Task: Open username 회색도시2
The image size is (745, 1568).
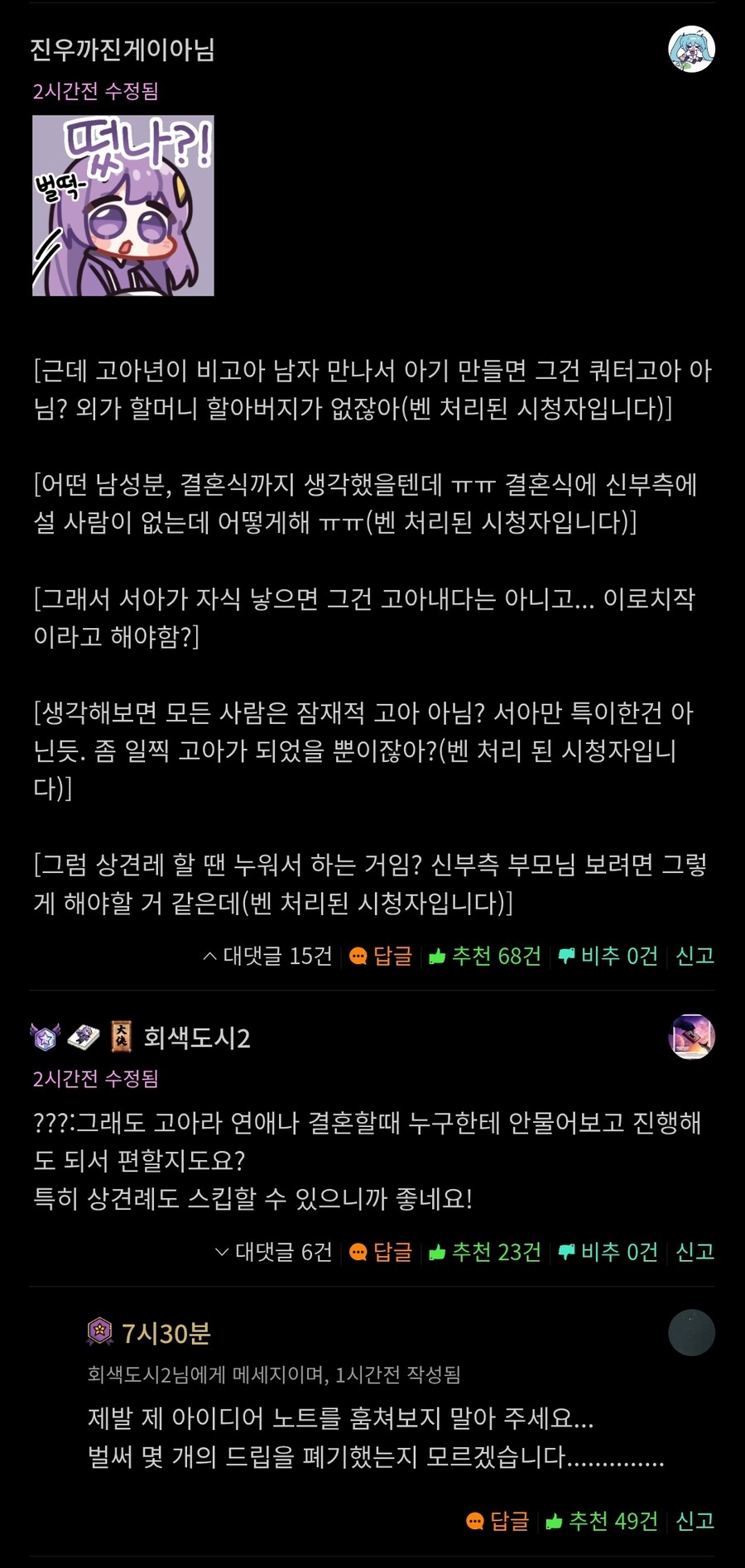Action: coord(197,1038)
